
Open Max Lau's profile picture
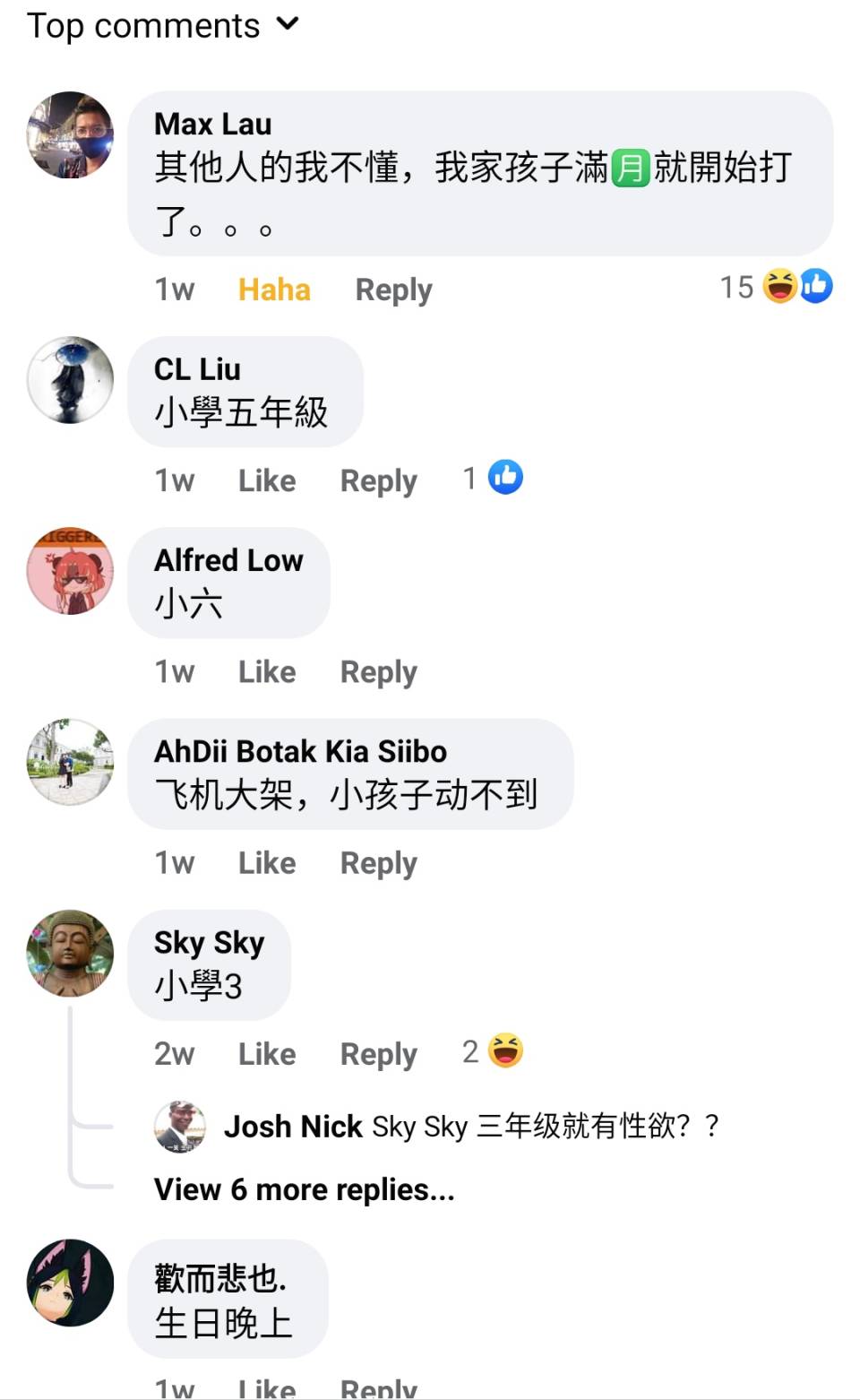[x=70, y=134]
